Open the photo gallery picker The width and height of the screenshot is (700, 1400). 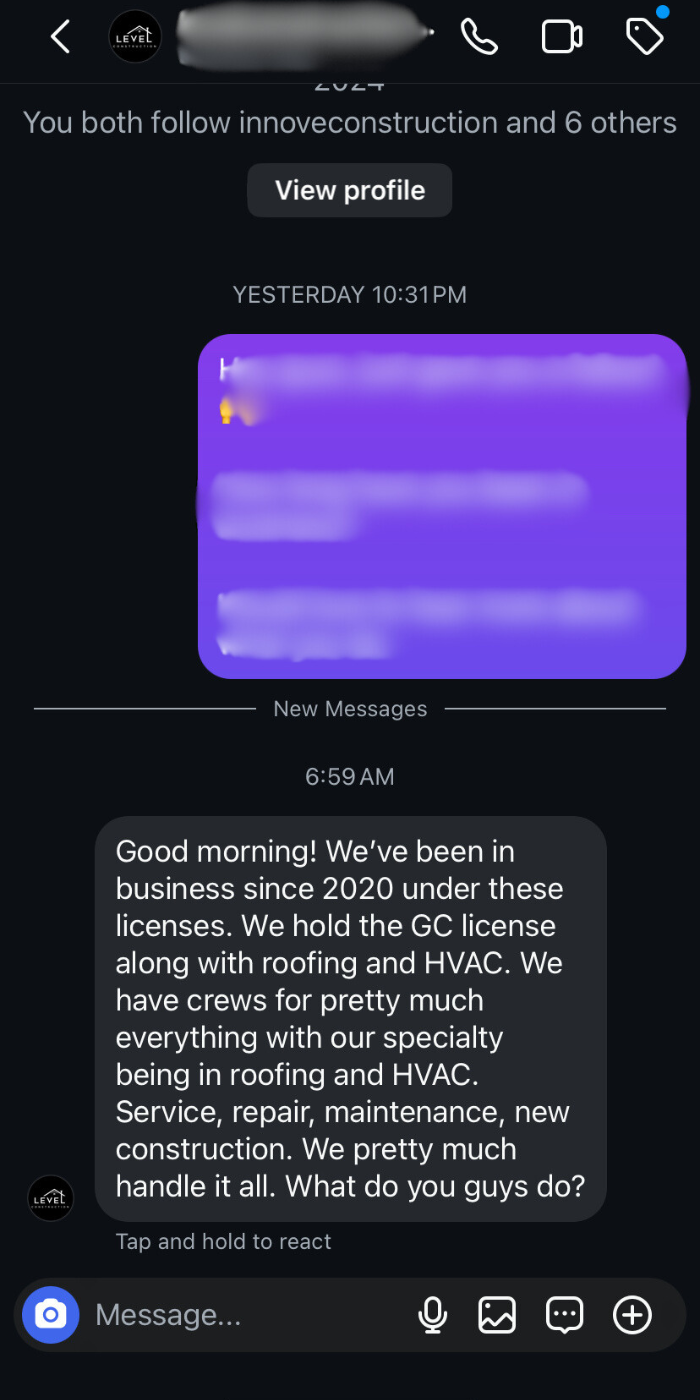point(497,1314)
